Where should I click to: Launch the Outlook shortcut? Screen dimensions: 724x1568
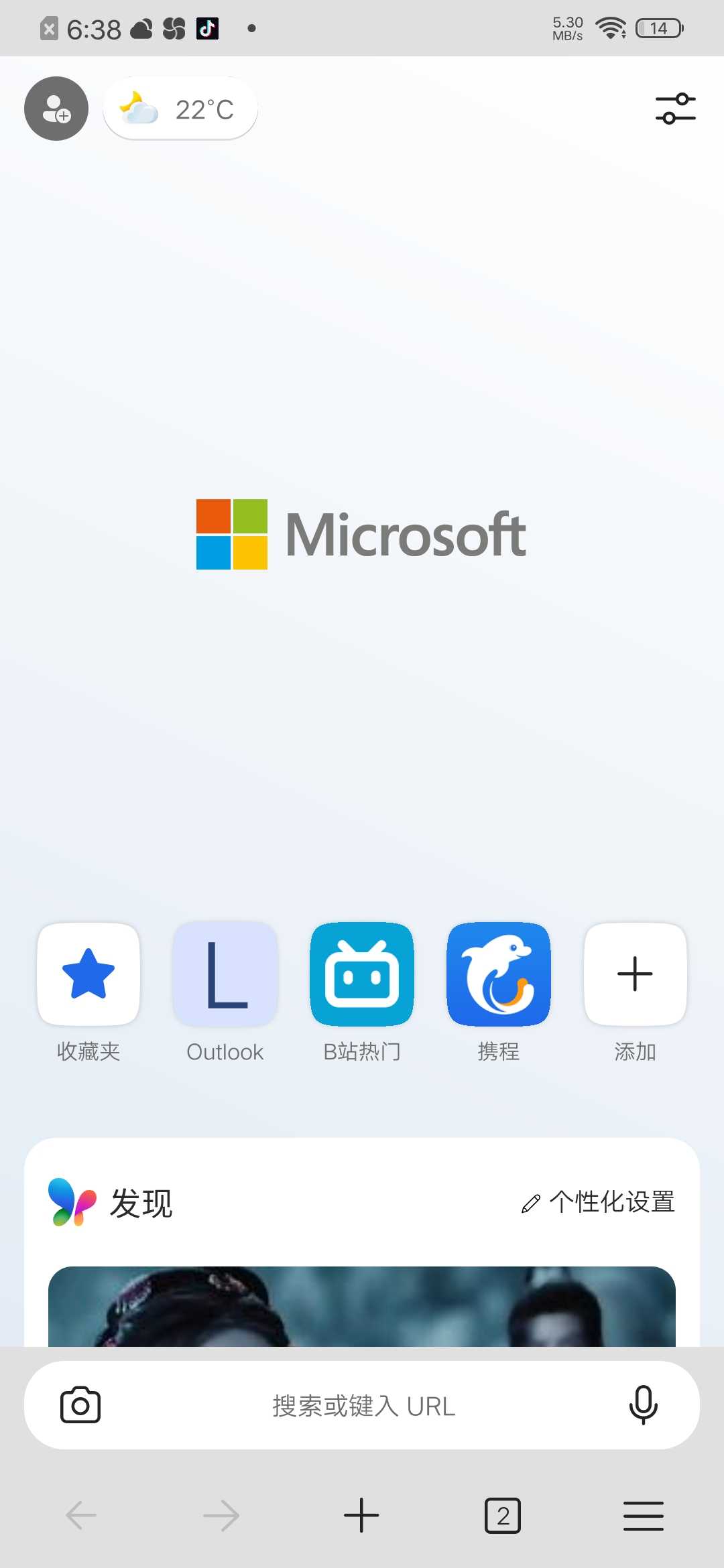pyautogui.click(x=225, y=974)
